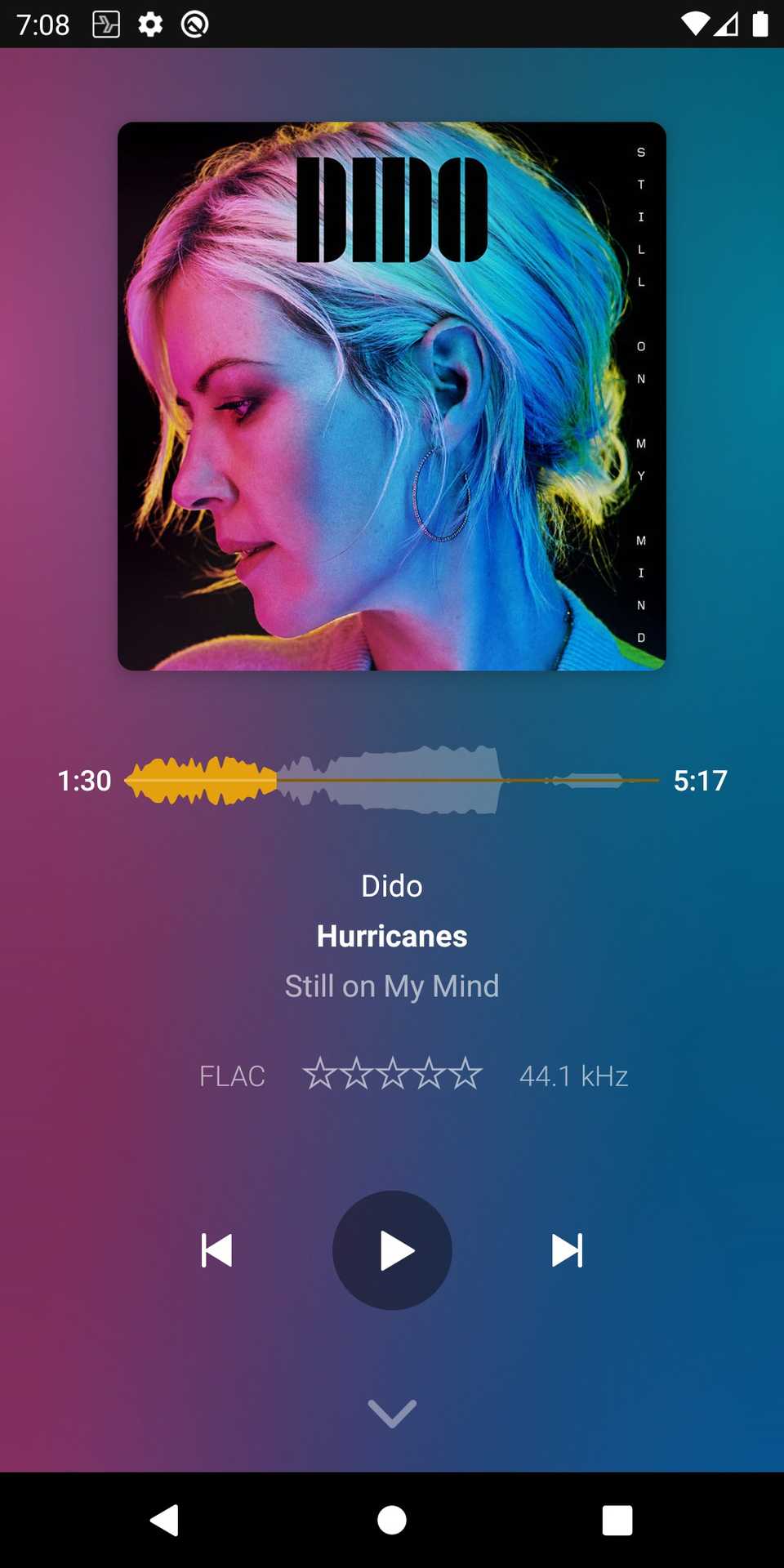Screen dimensions: 784x1568
Task: Rate the song five stars
Action: coord(466,1074)
